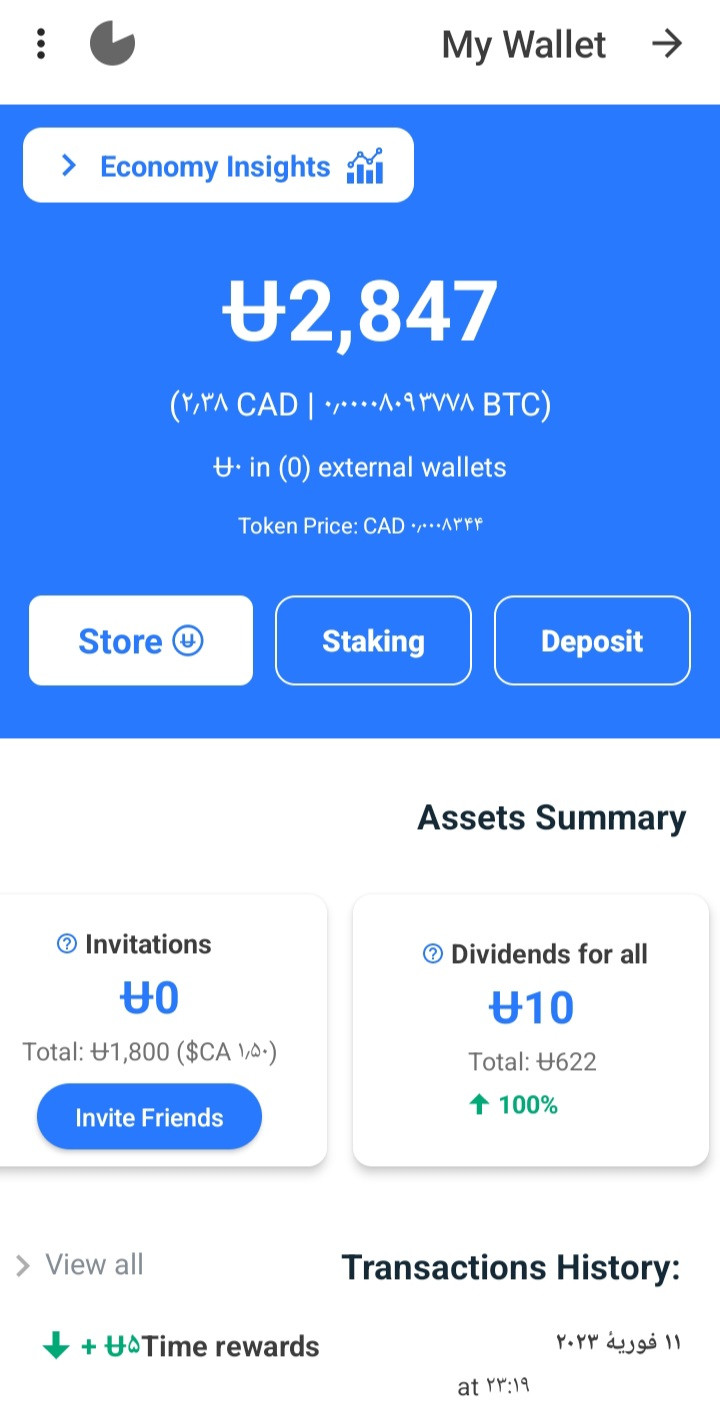Tap Invite Friends
The width and height of the screenshot is (720, 1428).
point(149,1117)
